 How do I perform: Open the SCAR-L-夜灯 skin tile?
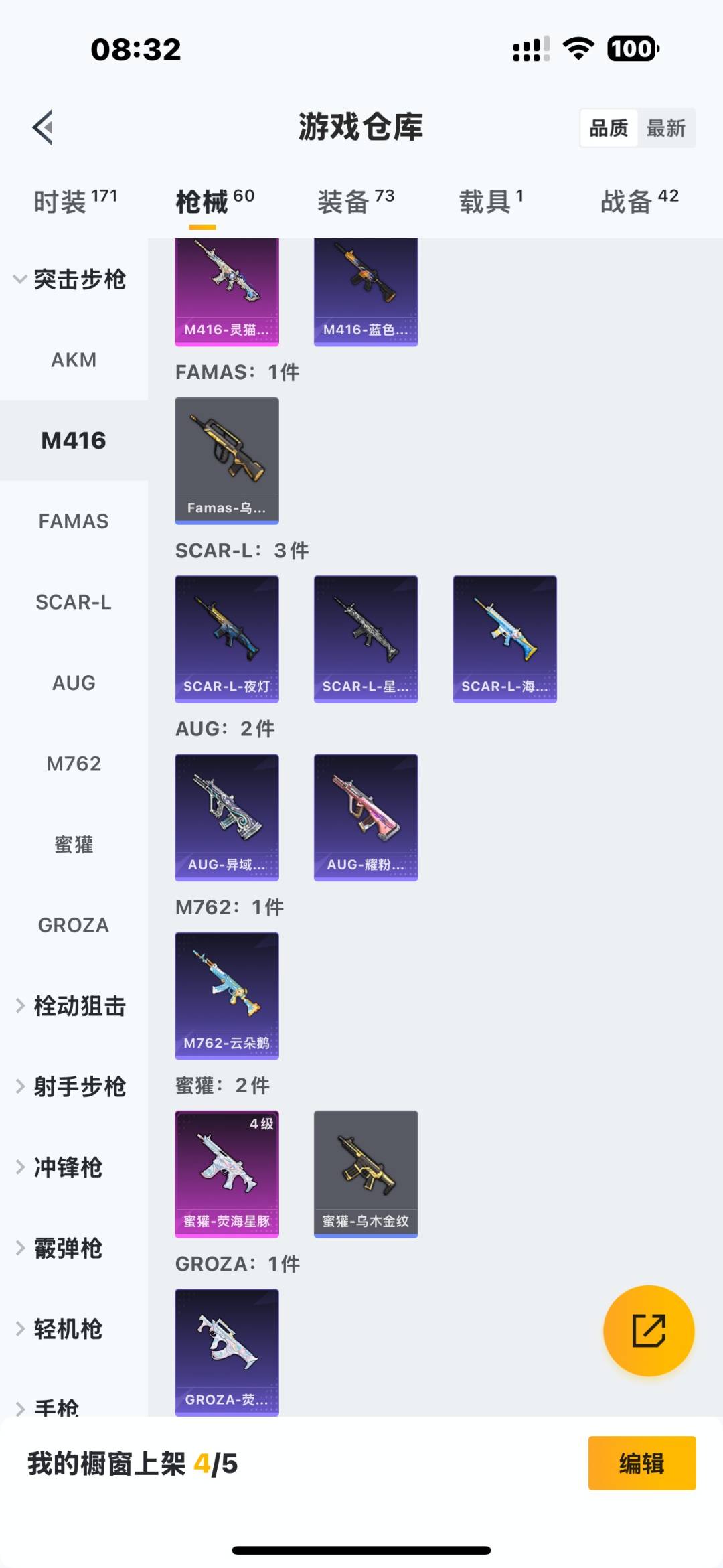click(x=227, y=638)
